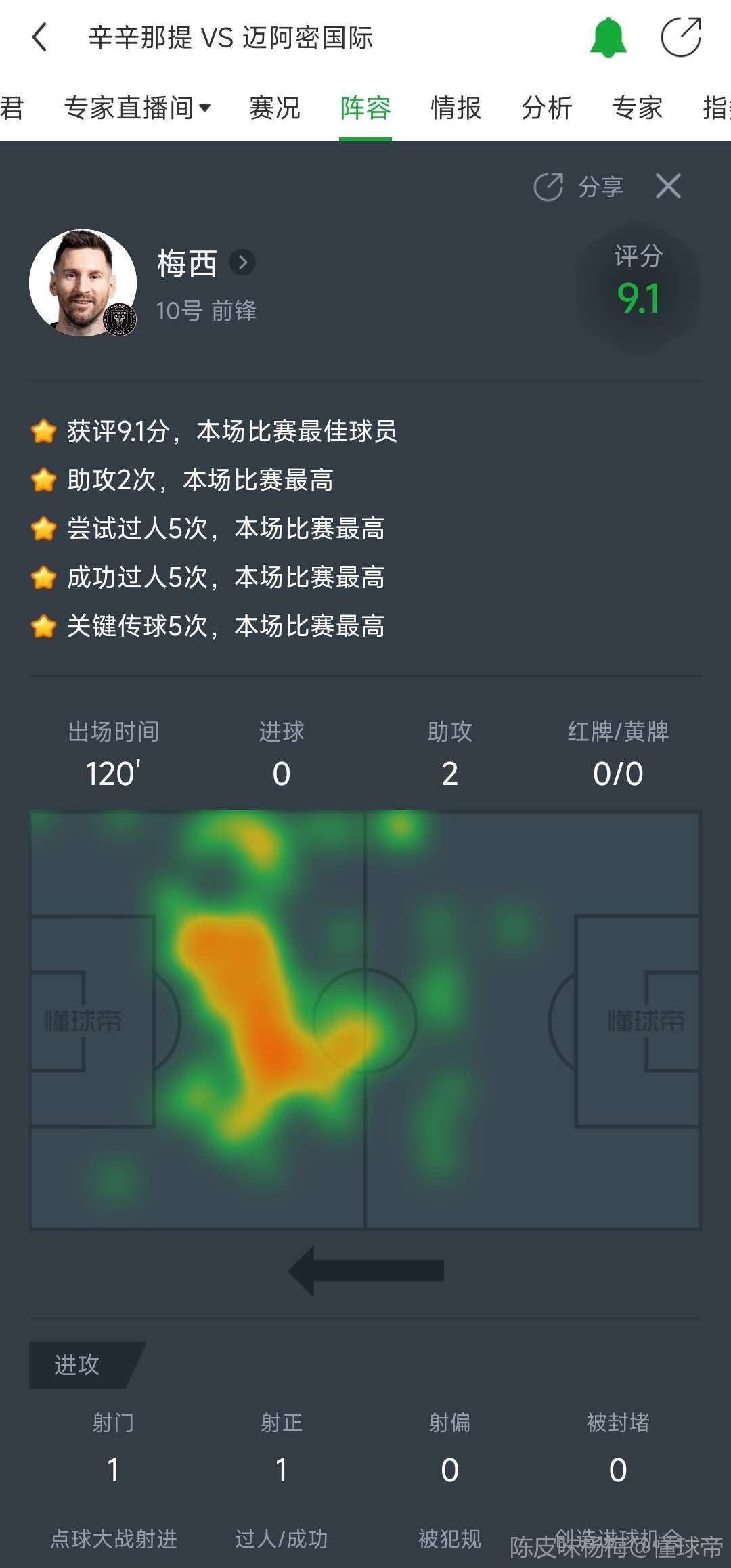Switch to the 情报 tab

pyautogui.click(x=456, y=108)
